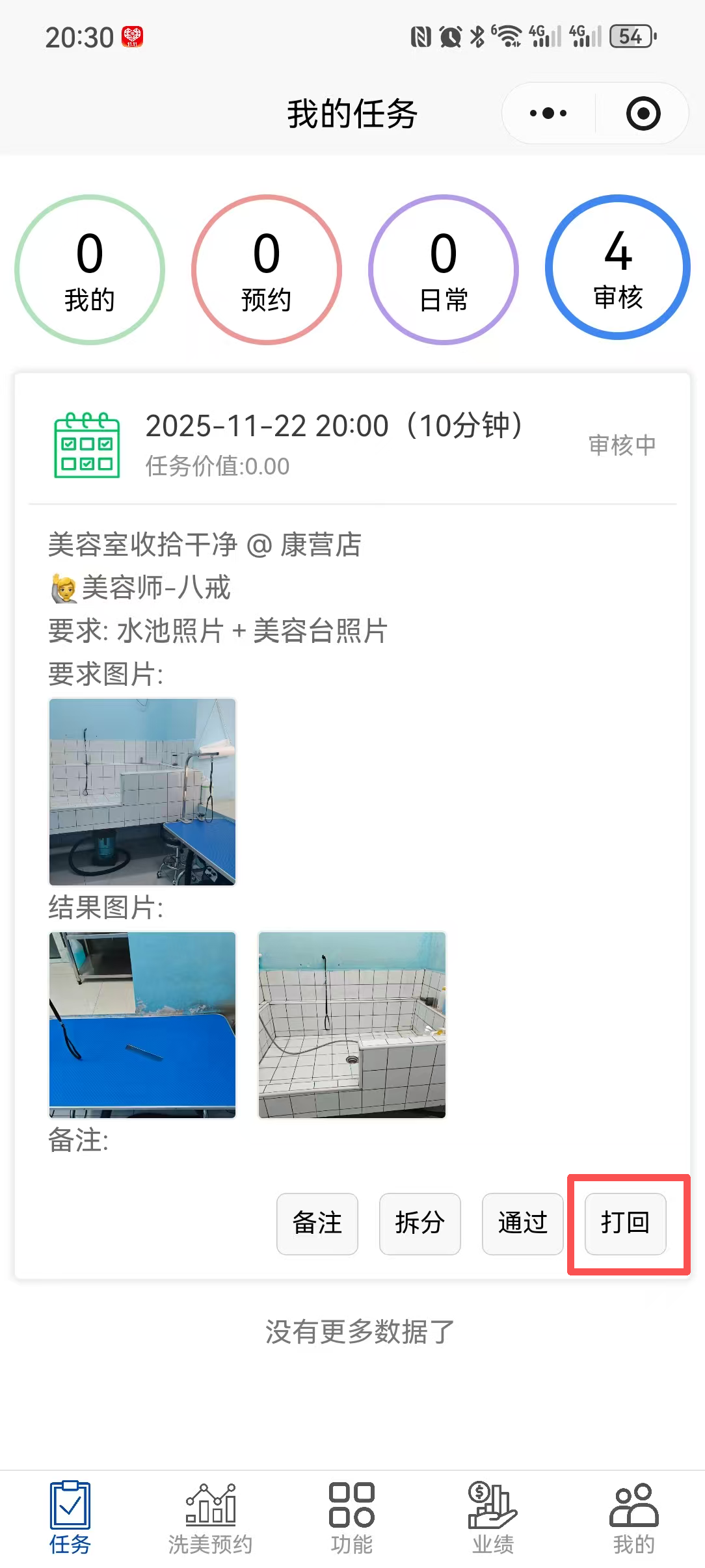Close the mini program via circle icon
This screenshot has width=705, height=1568.
[643, 114]
